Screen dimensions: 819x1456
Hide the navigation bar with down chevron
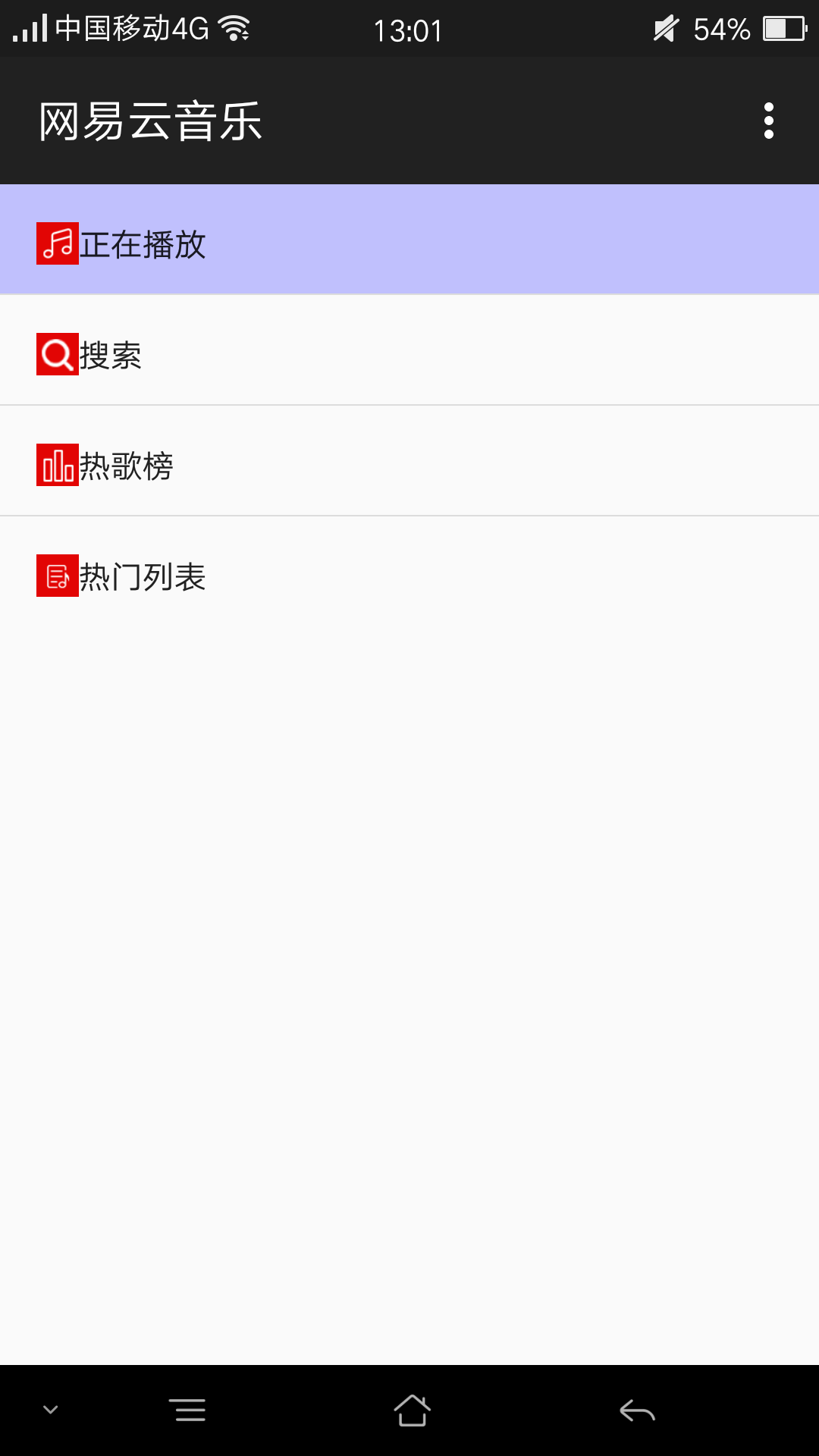coord(51,1410)
